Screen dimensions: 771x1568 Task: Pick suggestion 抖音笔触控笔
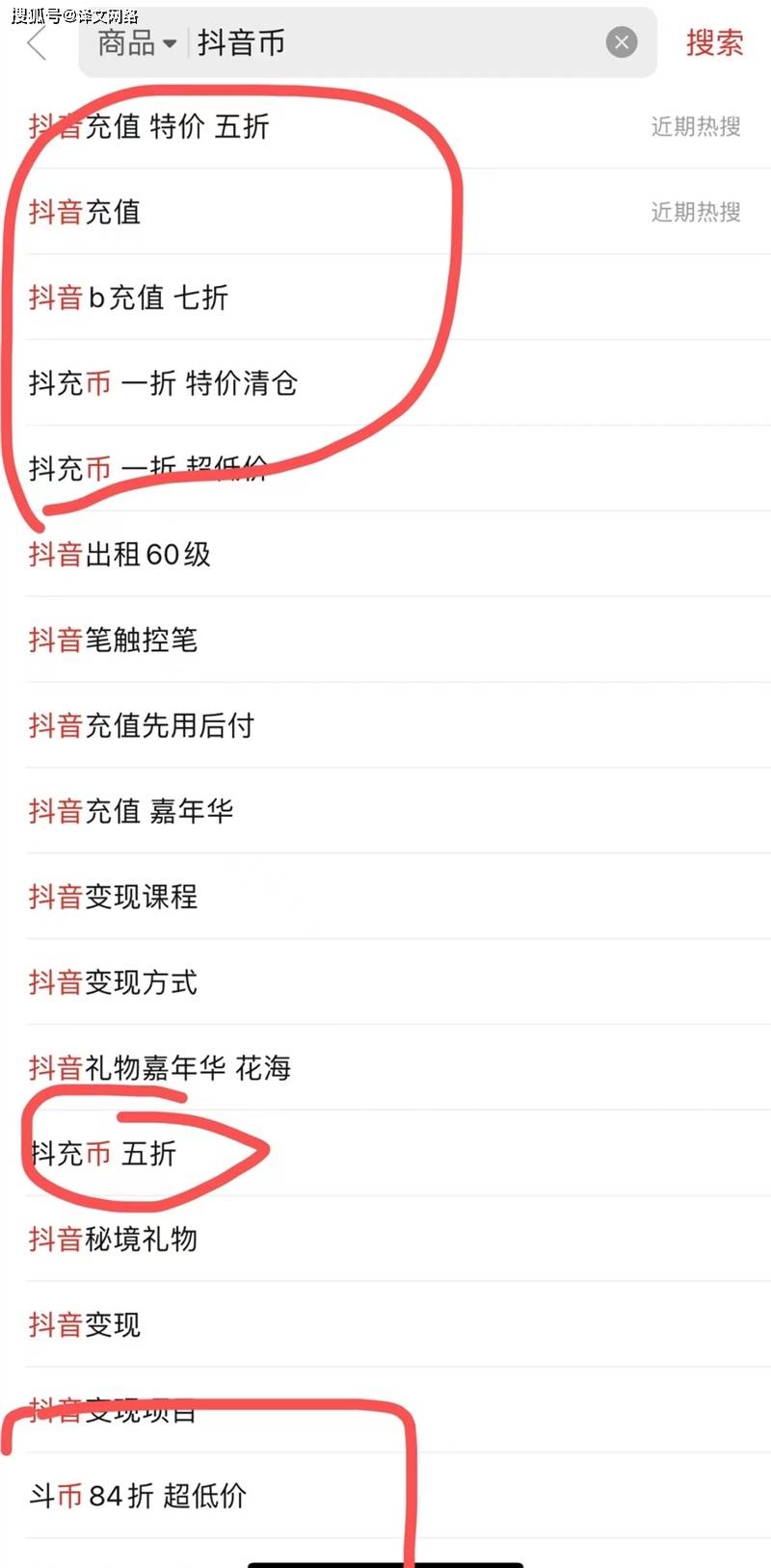point(113,640)
